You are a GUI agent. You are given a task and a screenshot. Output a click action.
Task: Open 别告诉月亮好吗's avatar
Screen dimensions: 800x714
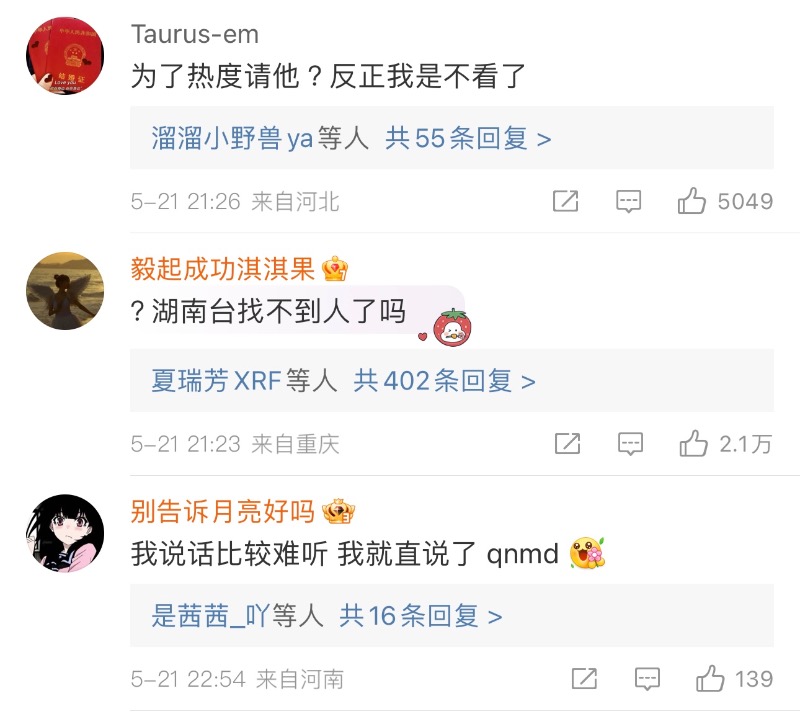pyautogui.click(x=65, y=533)
